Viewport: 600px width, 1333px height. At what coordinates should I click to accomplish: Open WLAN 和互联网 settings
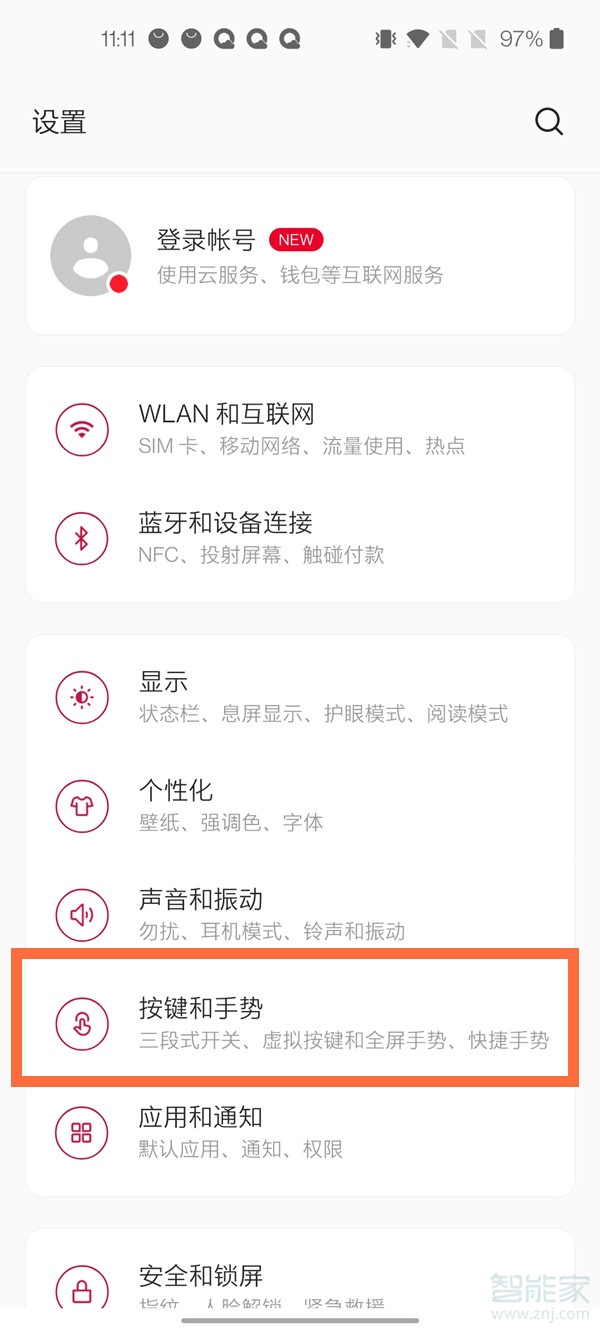300,429
